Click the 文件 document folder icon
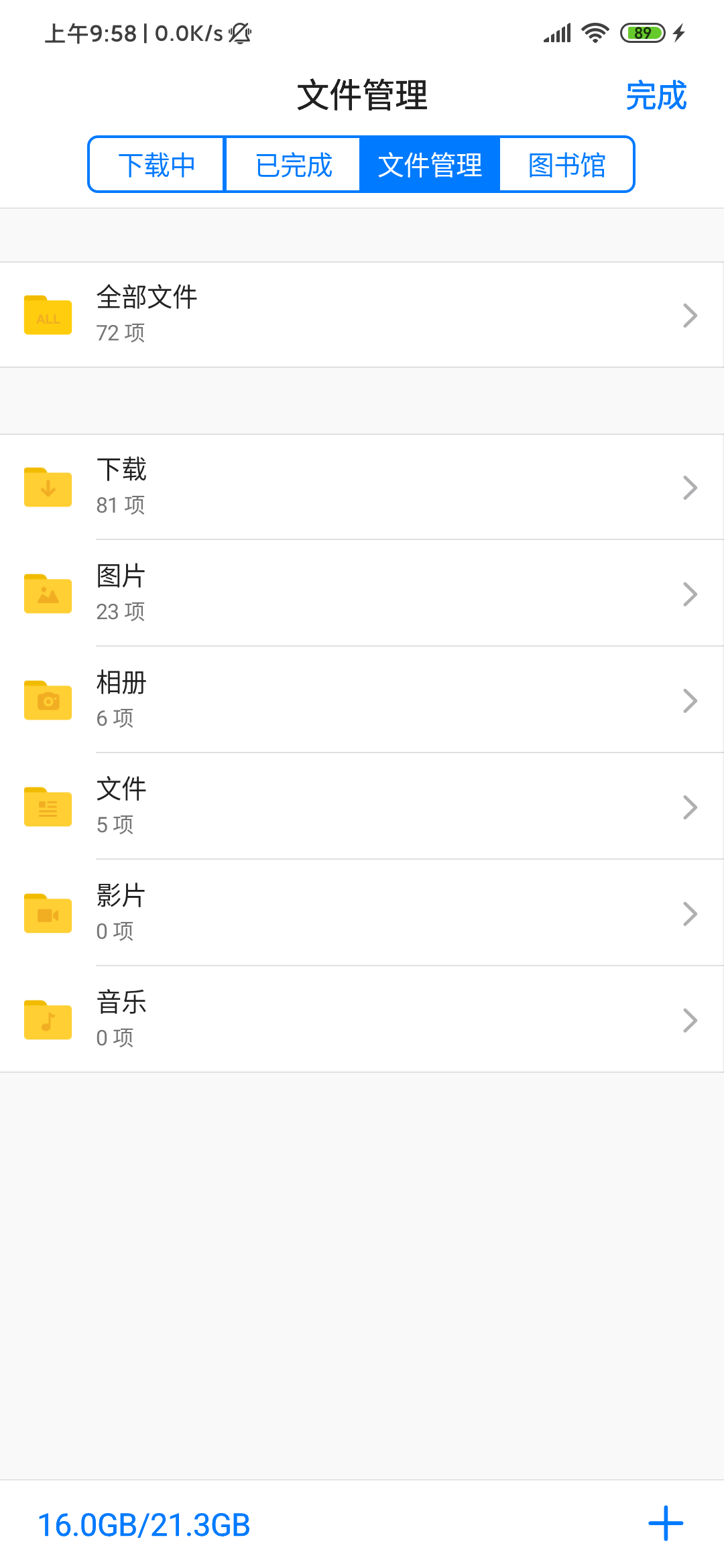The height and width of the screenshot is (1568, 724). tap(47, 807)
